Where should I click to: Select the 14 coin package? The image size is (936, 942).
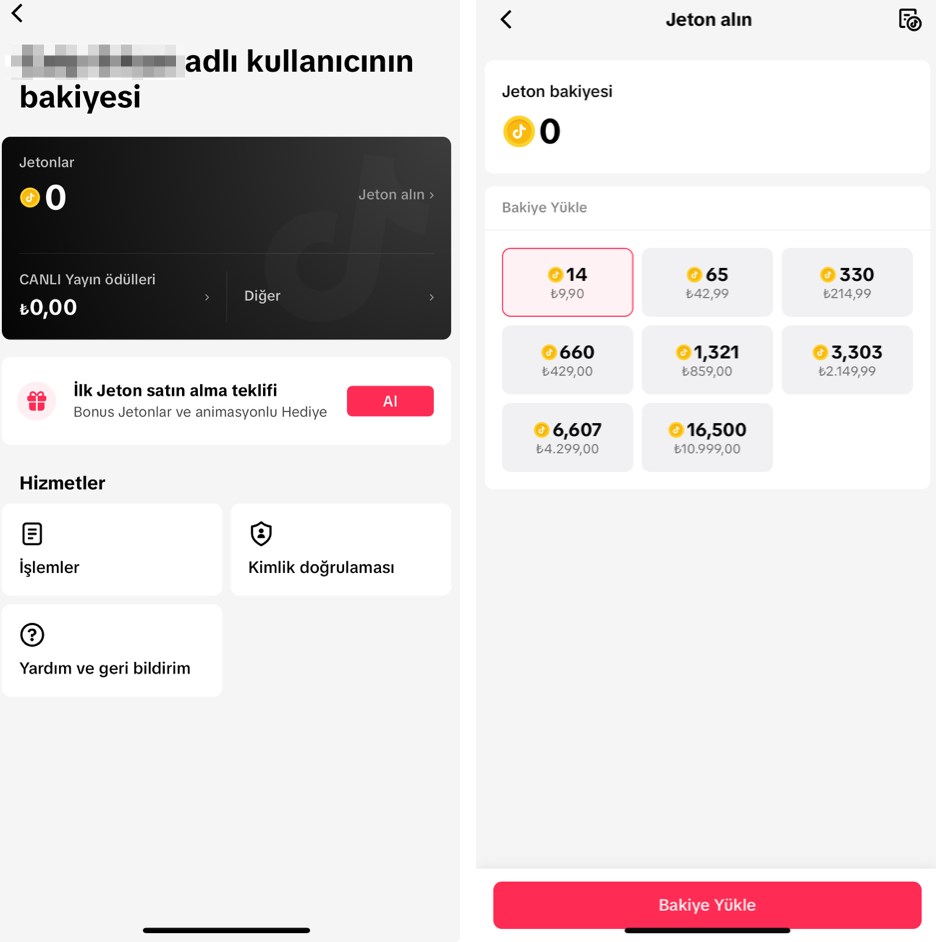tap(567, 282)
